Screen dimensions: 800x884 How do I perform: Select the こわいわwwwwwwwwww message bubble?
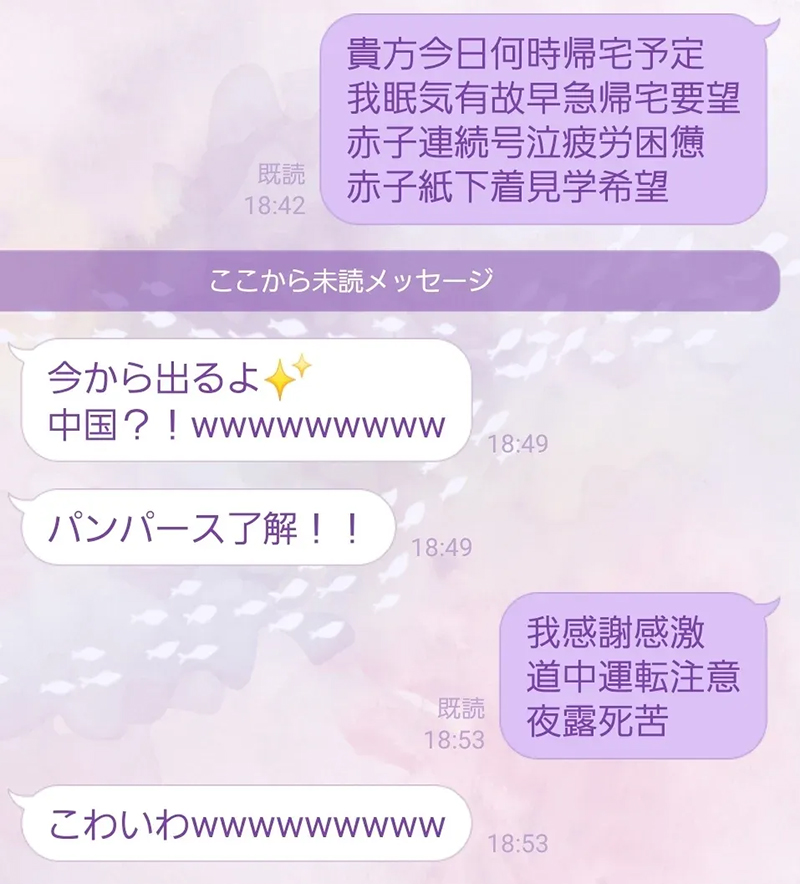236,825
